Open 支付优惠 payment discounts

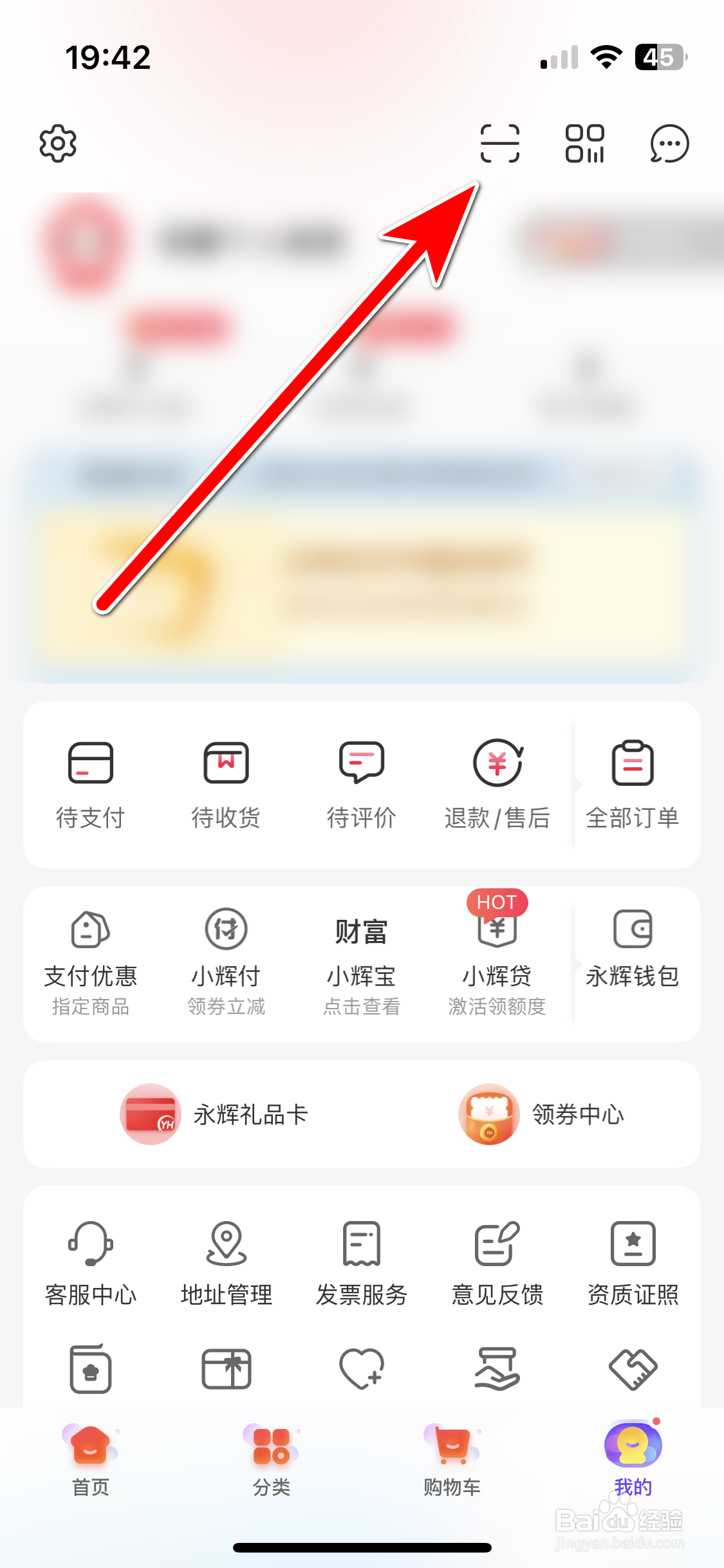(x=91, y=959)
